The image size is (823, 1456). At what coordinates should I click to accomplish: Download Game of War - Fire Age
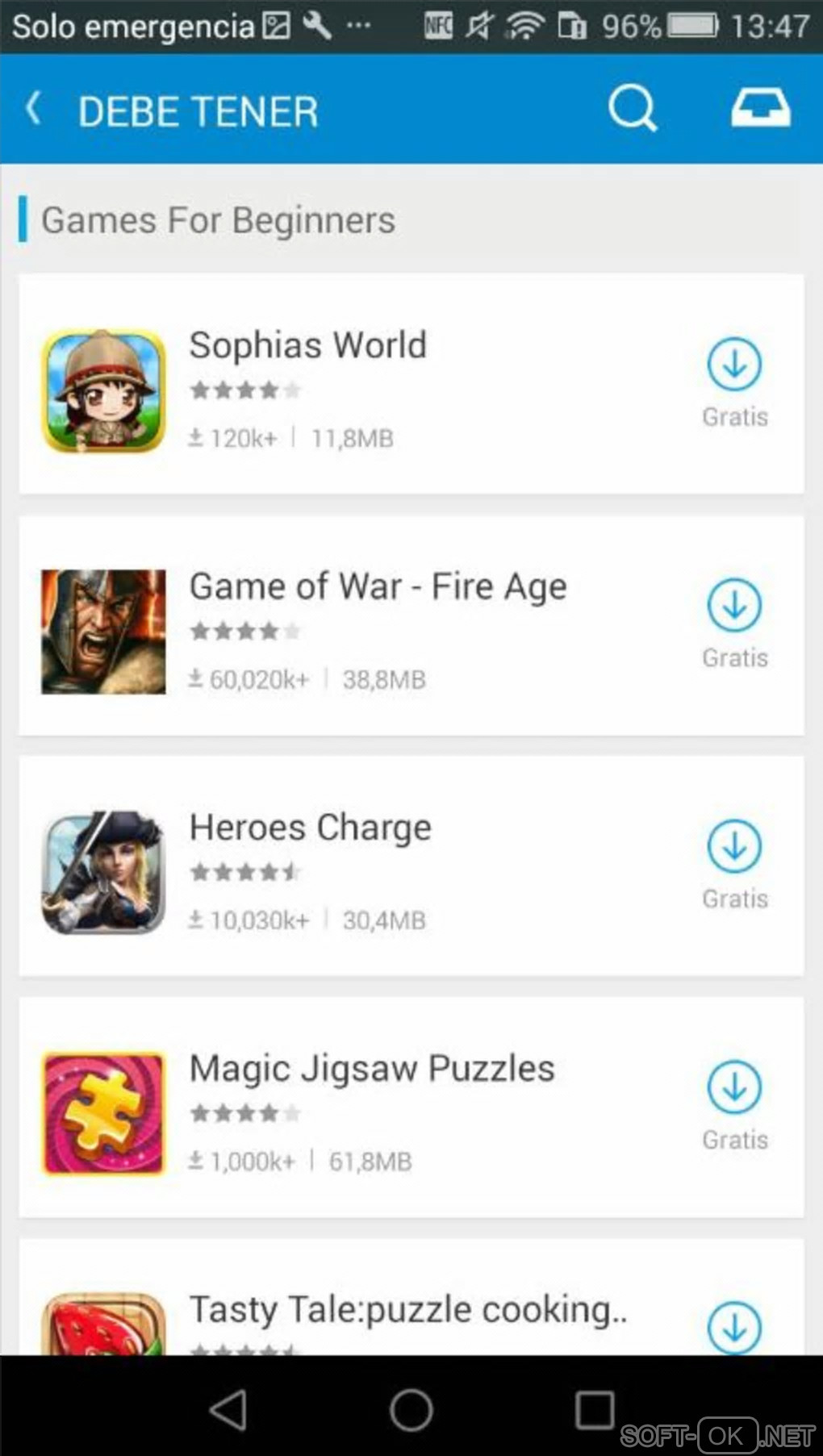click(x=734, y=606)
